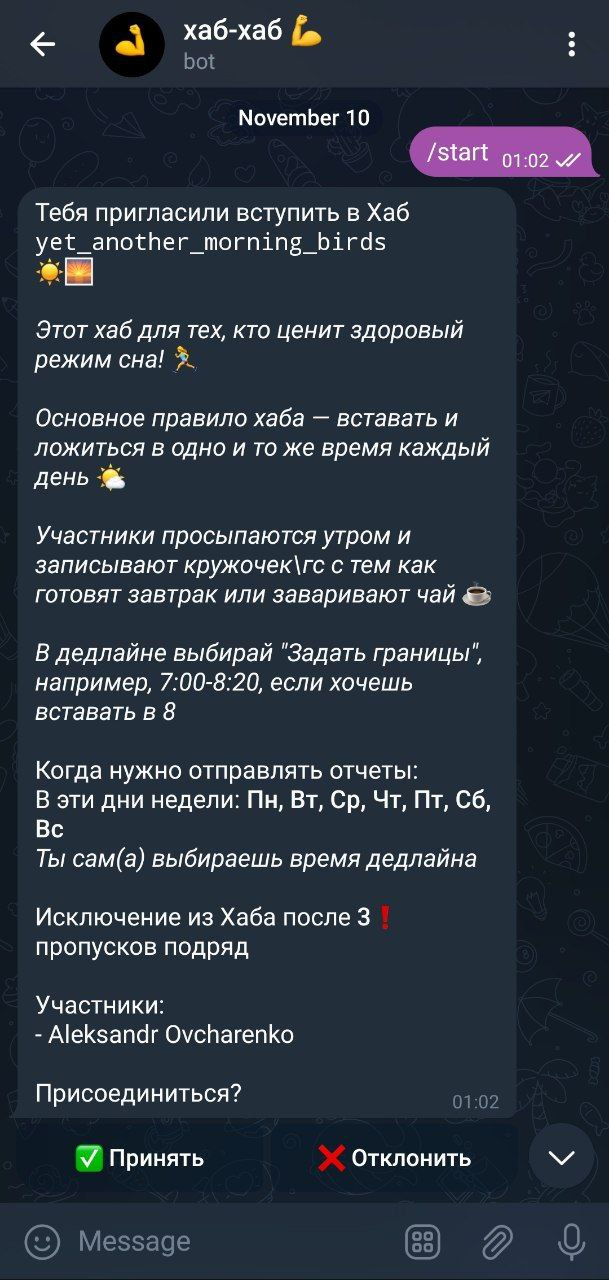Viewport: 609px width, 1280px height.
Task: Tap the microphone to record voice
Action: pyautogui.click(x=571, y=1242)
